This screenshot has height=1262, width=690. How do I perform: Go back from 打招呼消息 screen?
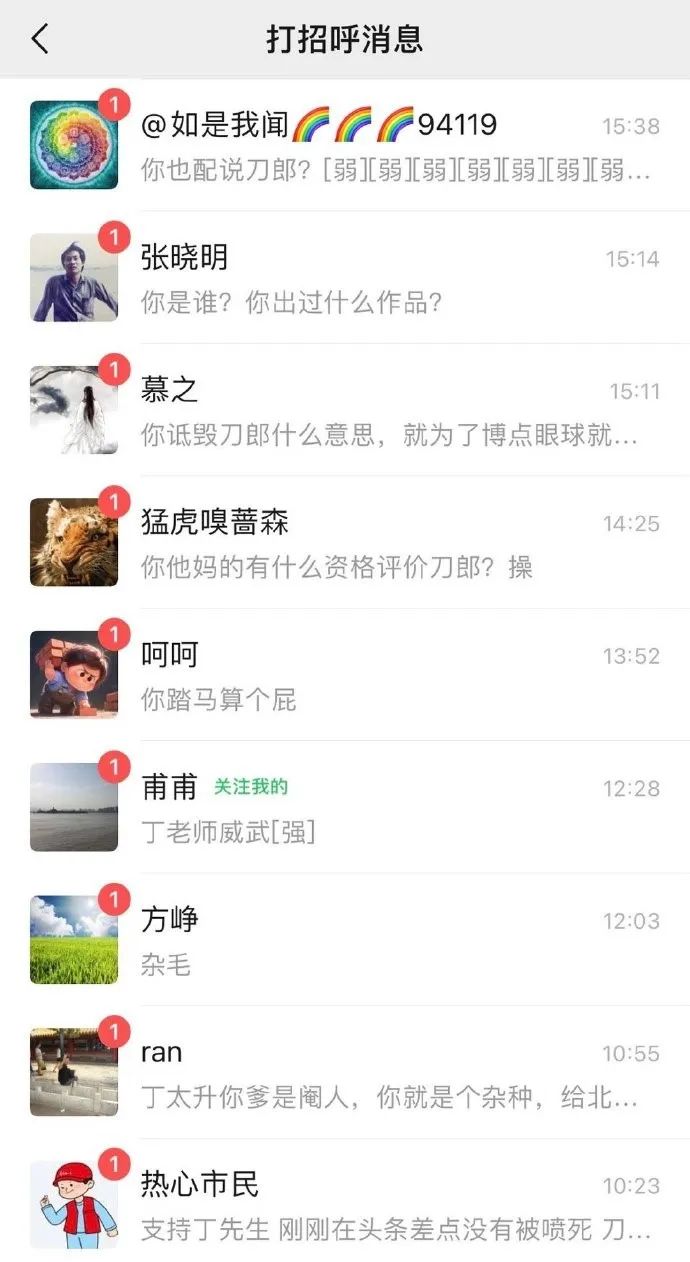coord(40,39)
